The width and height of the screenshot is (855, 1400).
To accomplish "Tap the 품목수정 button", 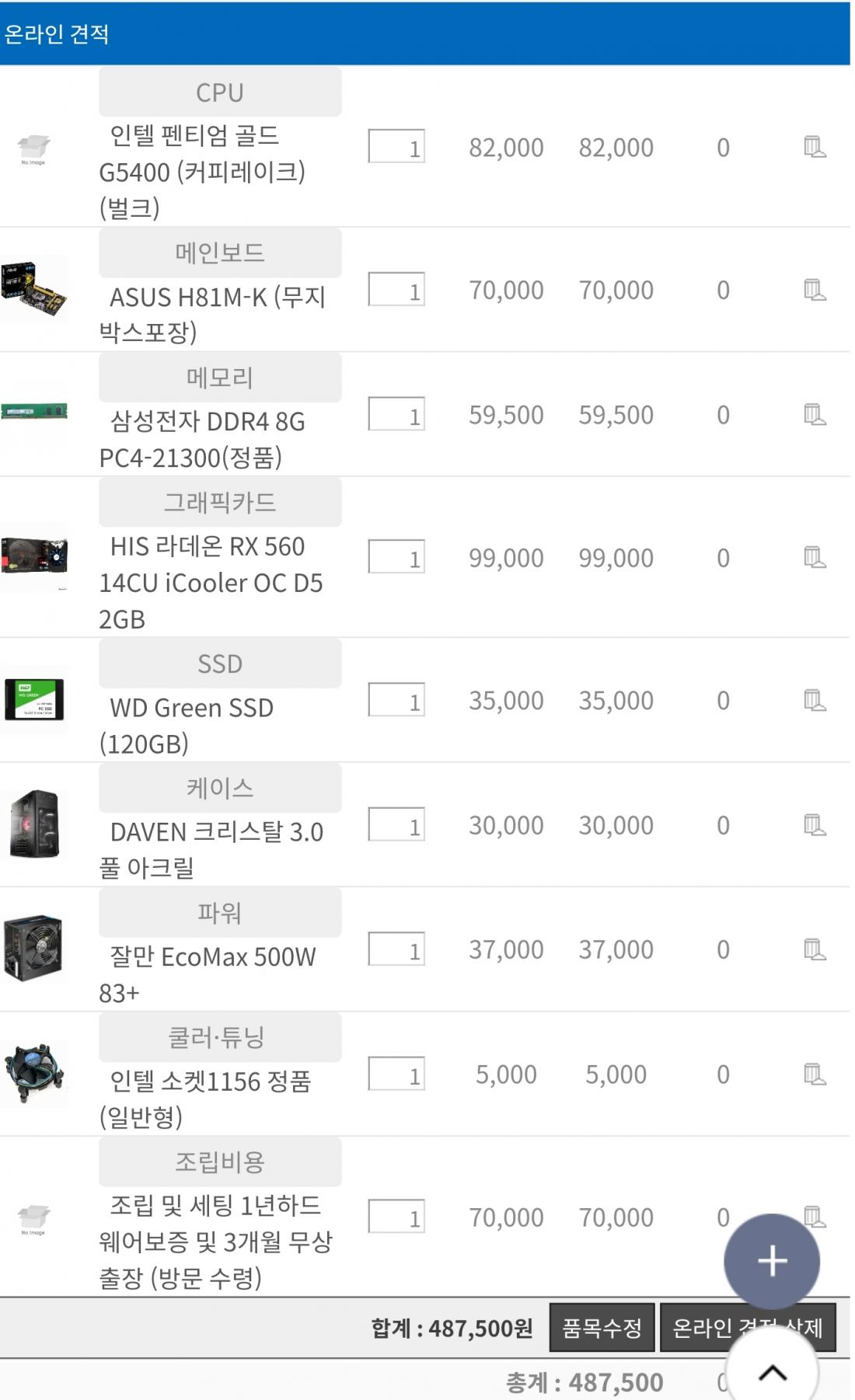I will point(602,1328).
